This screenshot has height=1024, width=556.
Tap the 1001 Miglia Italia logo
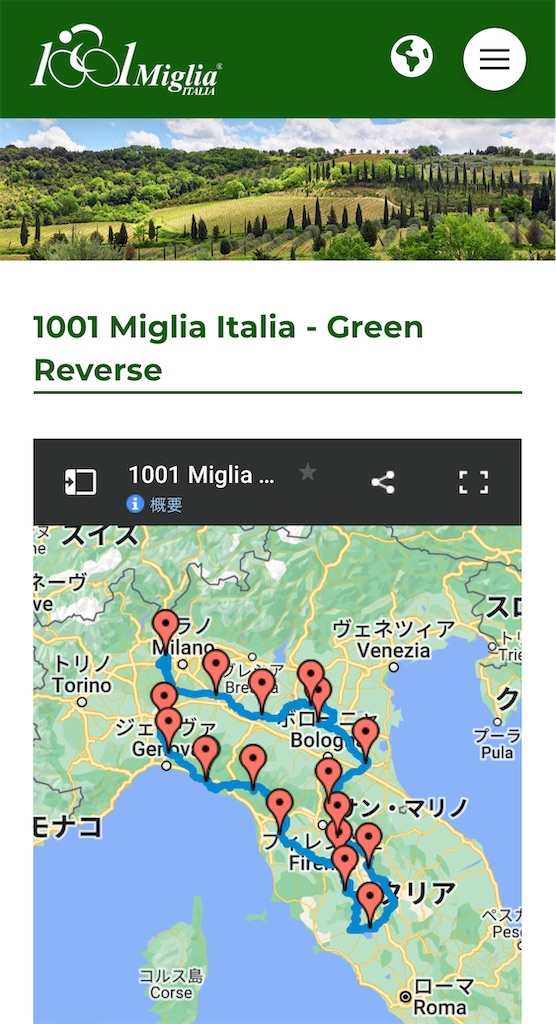coord(126,60)
